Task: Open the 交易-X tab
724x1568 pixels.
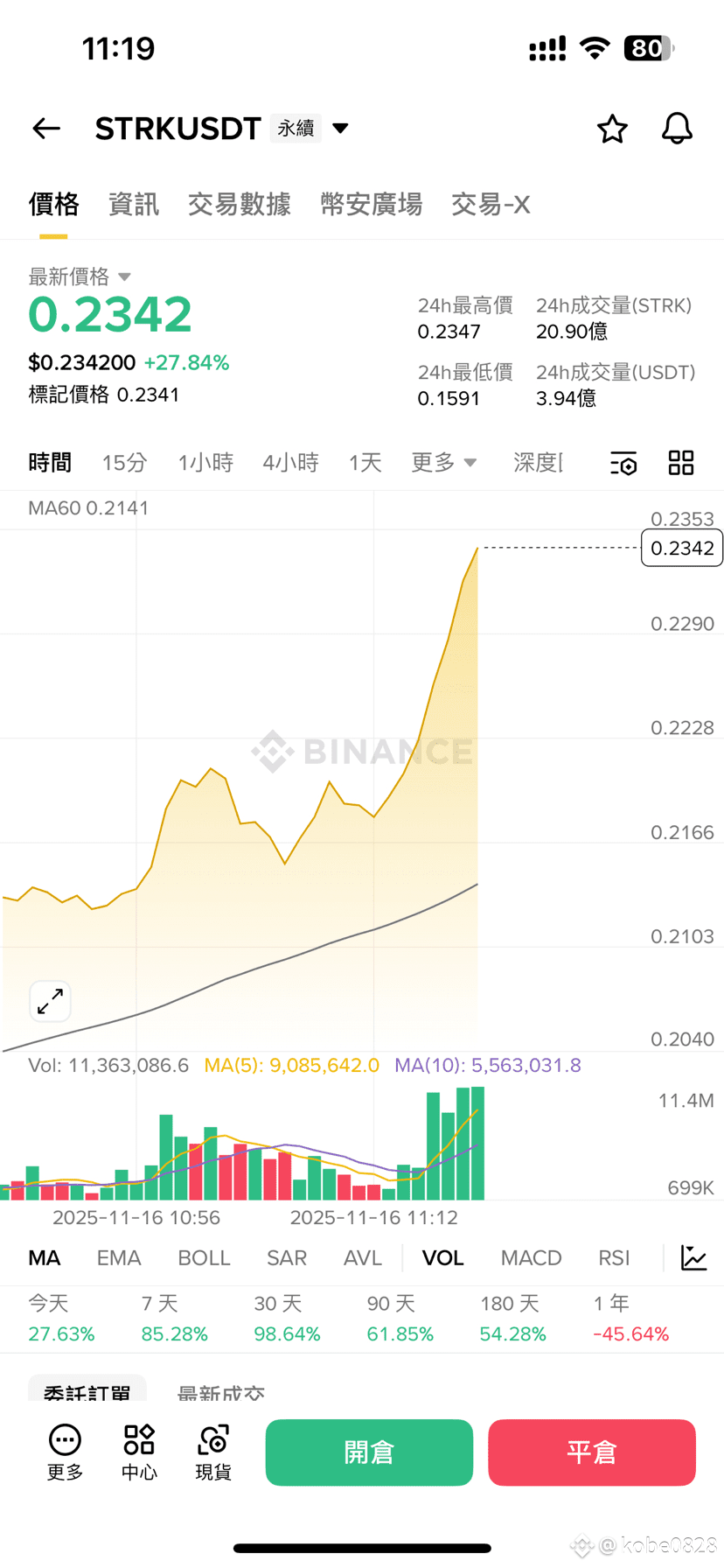Action: pos(491,205)
